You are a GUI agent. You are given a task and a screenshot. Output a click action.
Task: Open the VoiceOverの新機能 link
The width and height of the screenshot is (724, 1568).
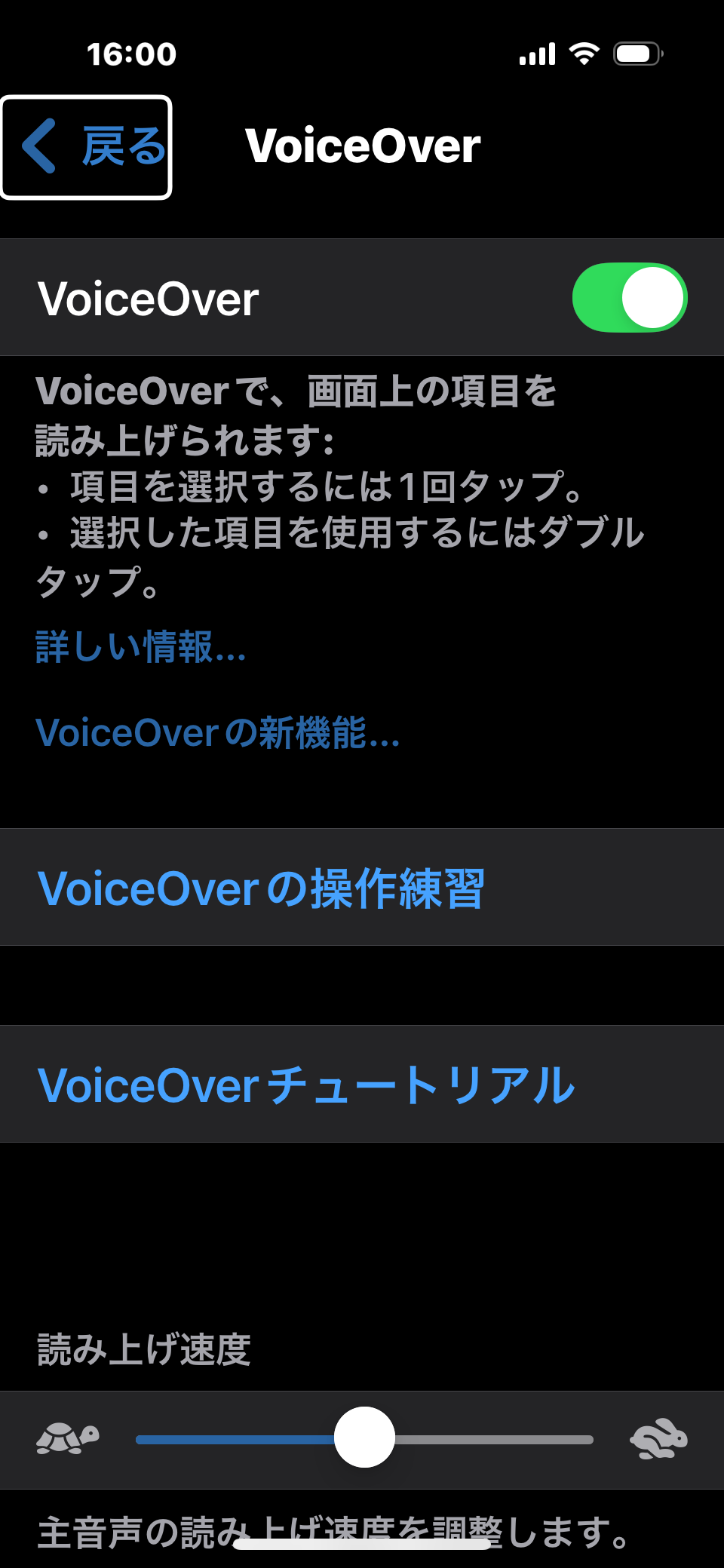pyautogui.click(x=218, y=732)
